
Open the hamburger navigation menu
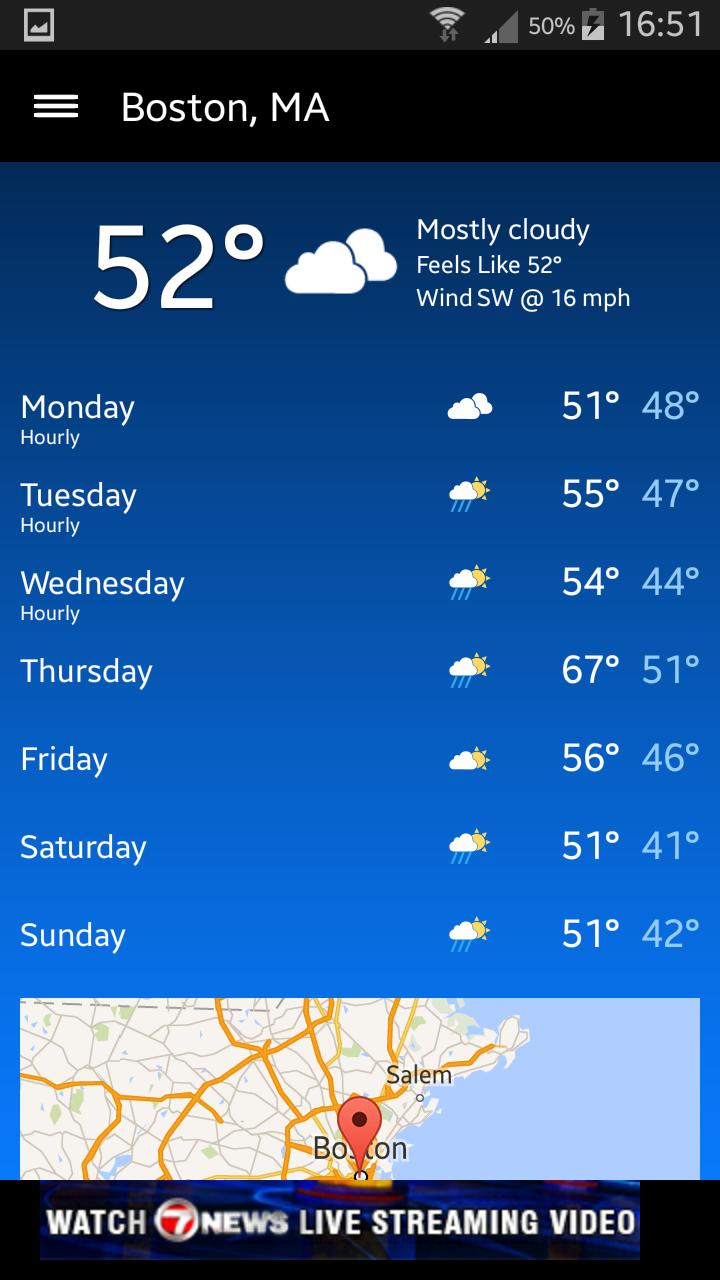click(56, 107)
